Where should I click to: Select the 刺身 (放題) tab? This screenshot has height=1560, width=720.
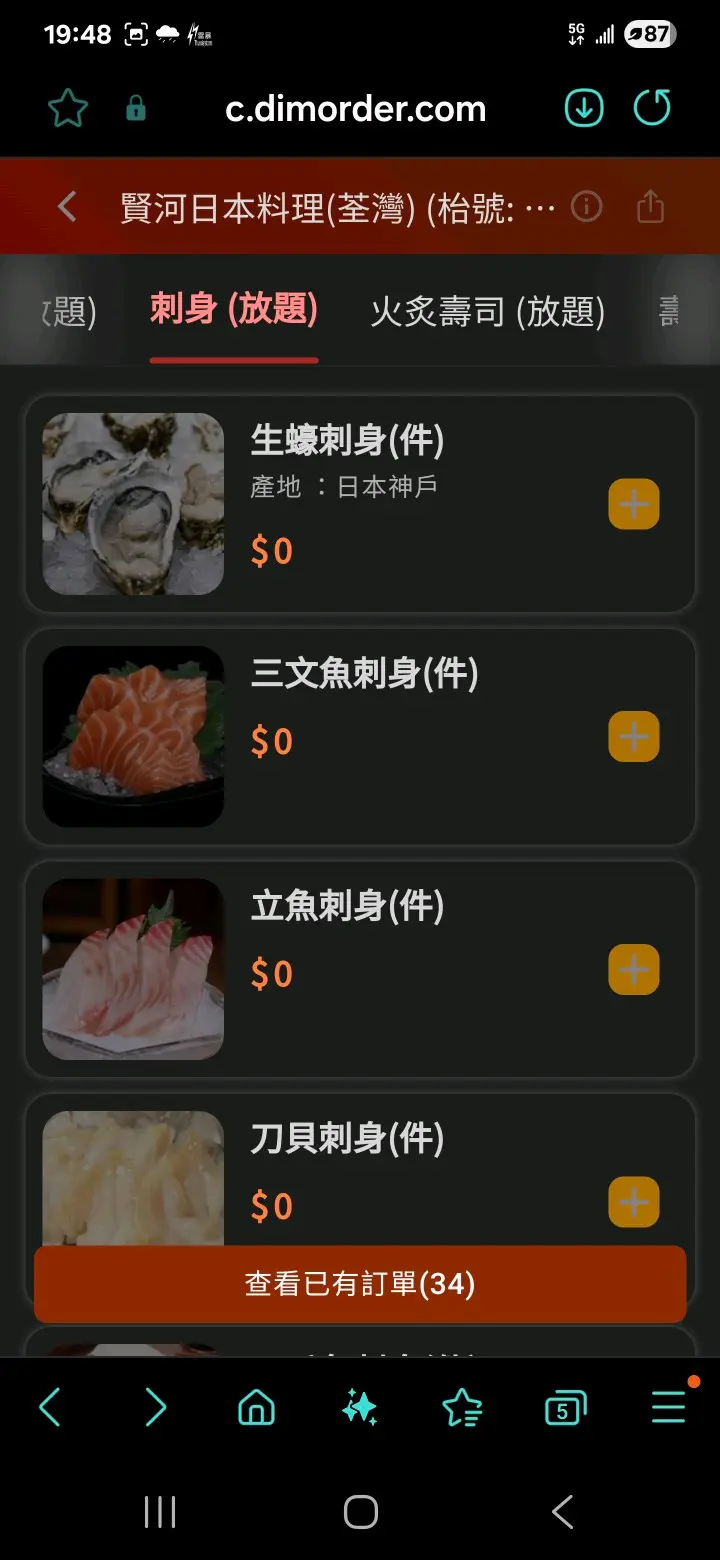234,309
